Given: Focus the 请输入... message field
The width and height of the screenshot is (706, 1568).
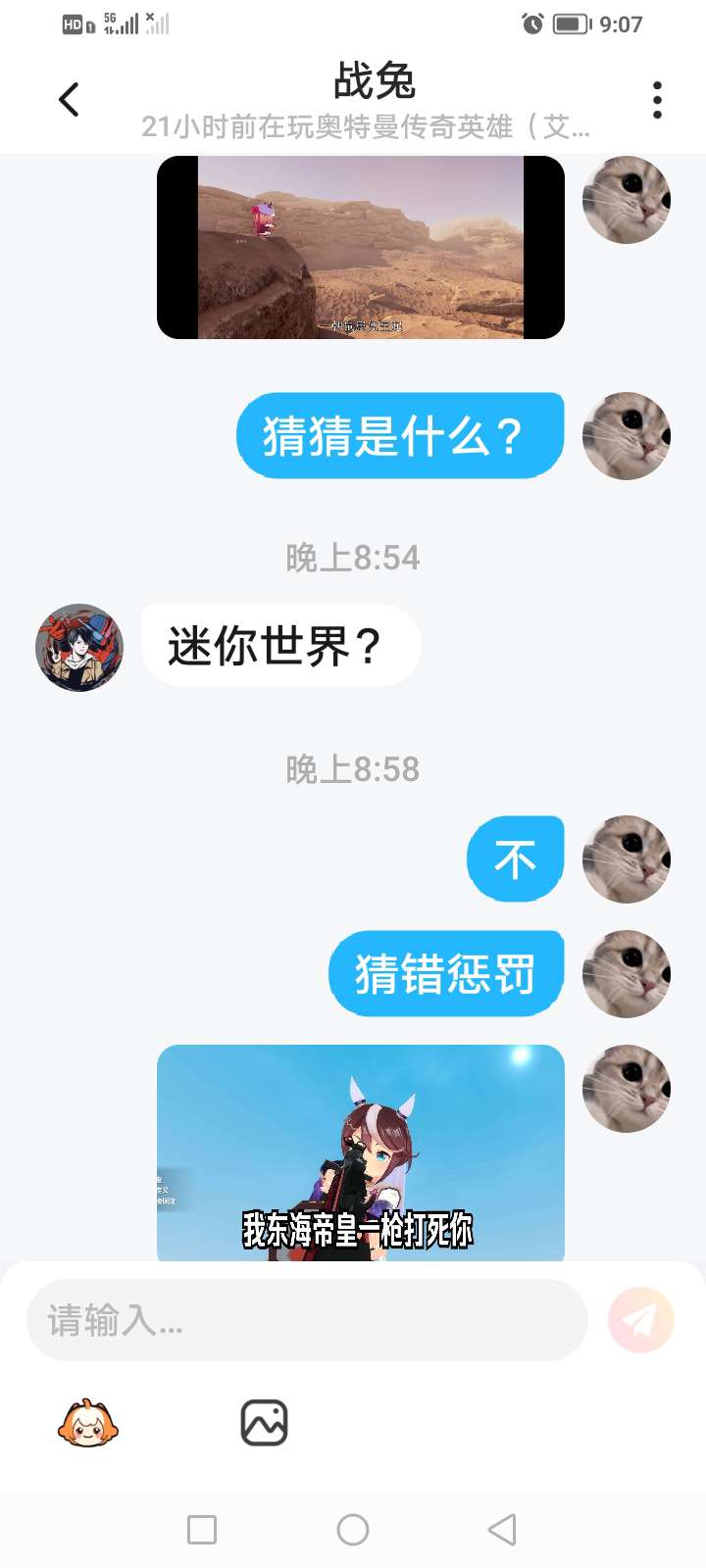Looking at the screenshot, I should (x=306, y=1320).
